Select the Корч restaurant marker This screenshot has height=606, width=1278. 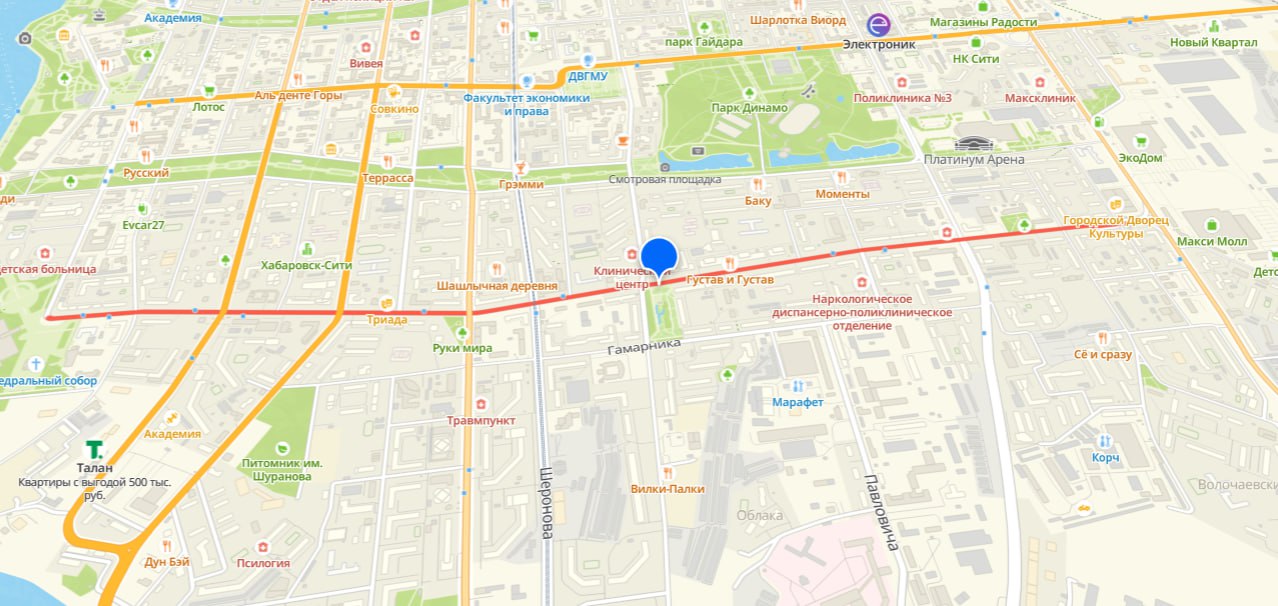[x=1105, y=441]
